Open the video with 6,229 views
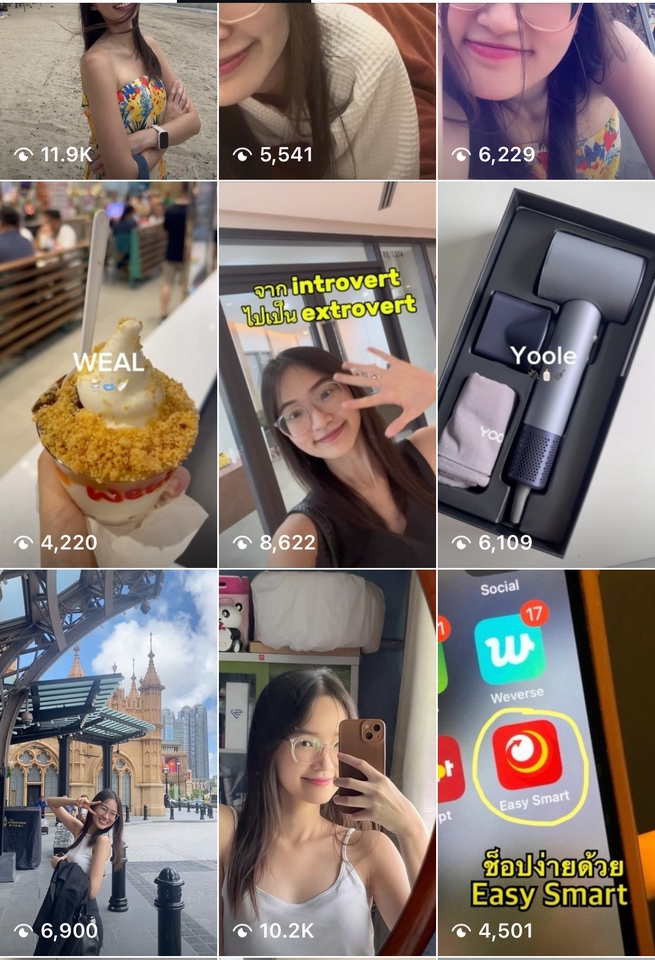 click(x=546, y=90)
